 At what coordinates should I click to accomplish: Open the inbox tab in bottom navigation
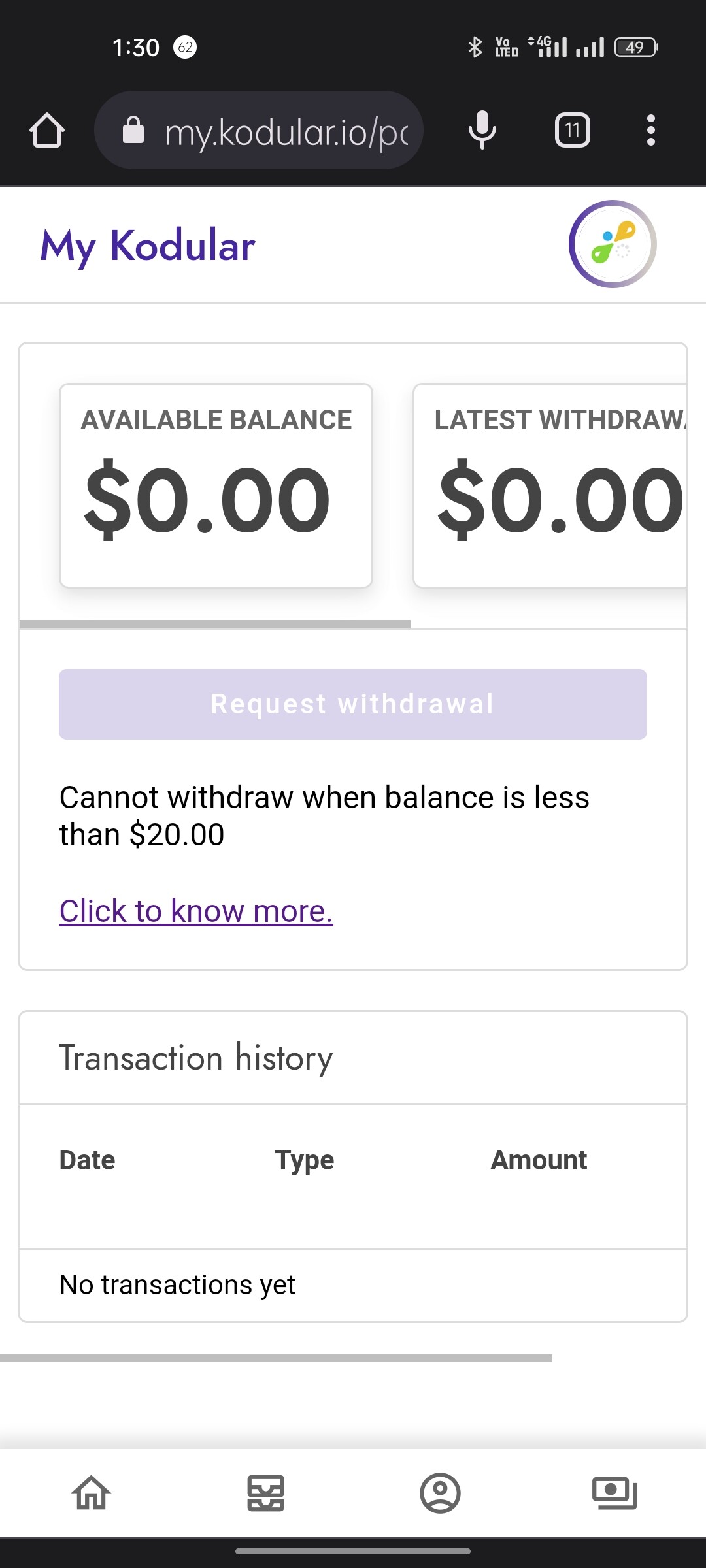(266, 1493)
